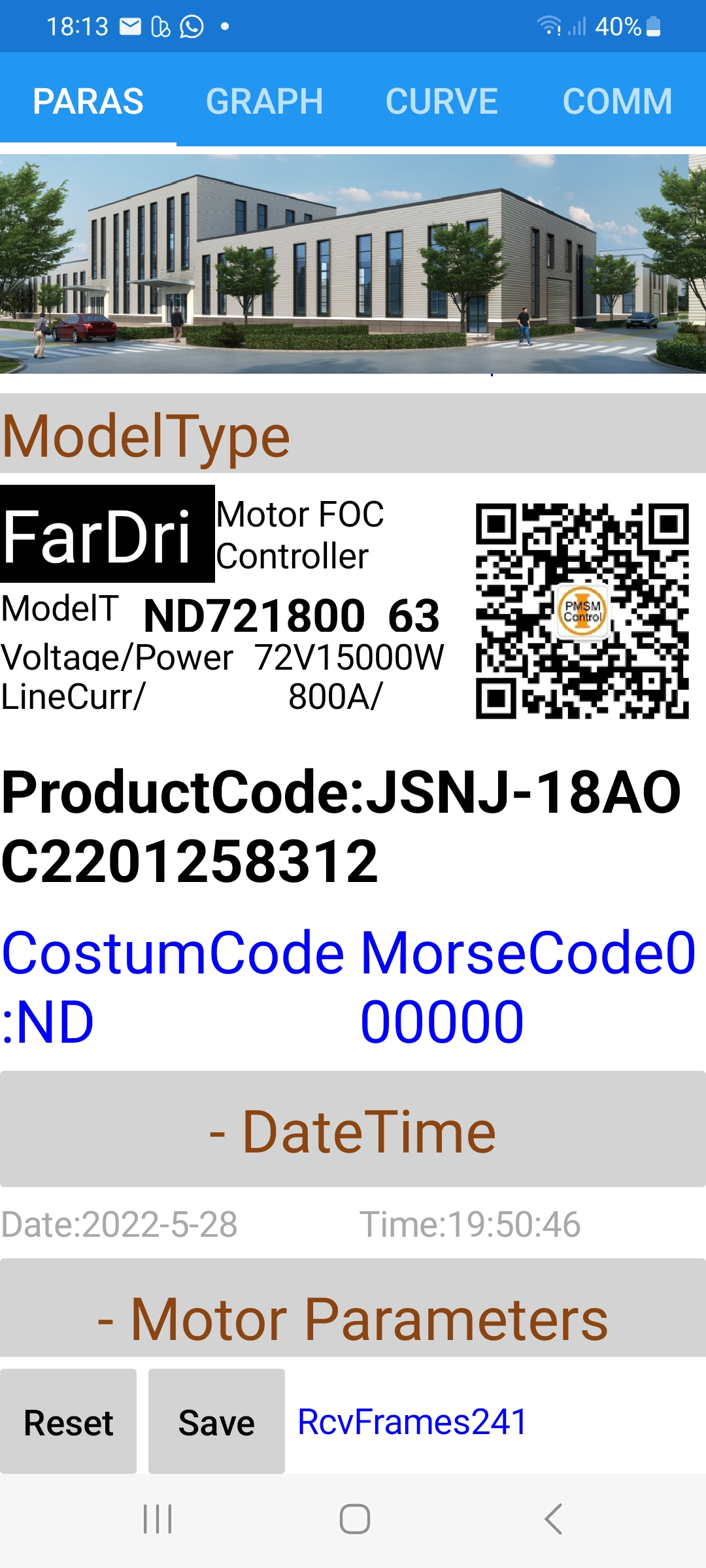
Task: Go to the COMM tab
Action: 617,101
